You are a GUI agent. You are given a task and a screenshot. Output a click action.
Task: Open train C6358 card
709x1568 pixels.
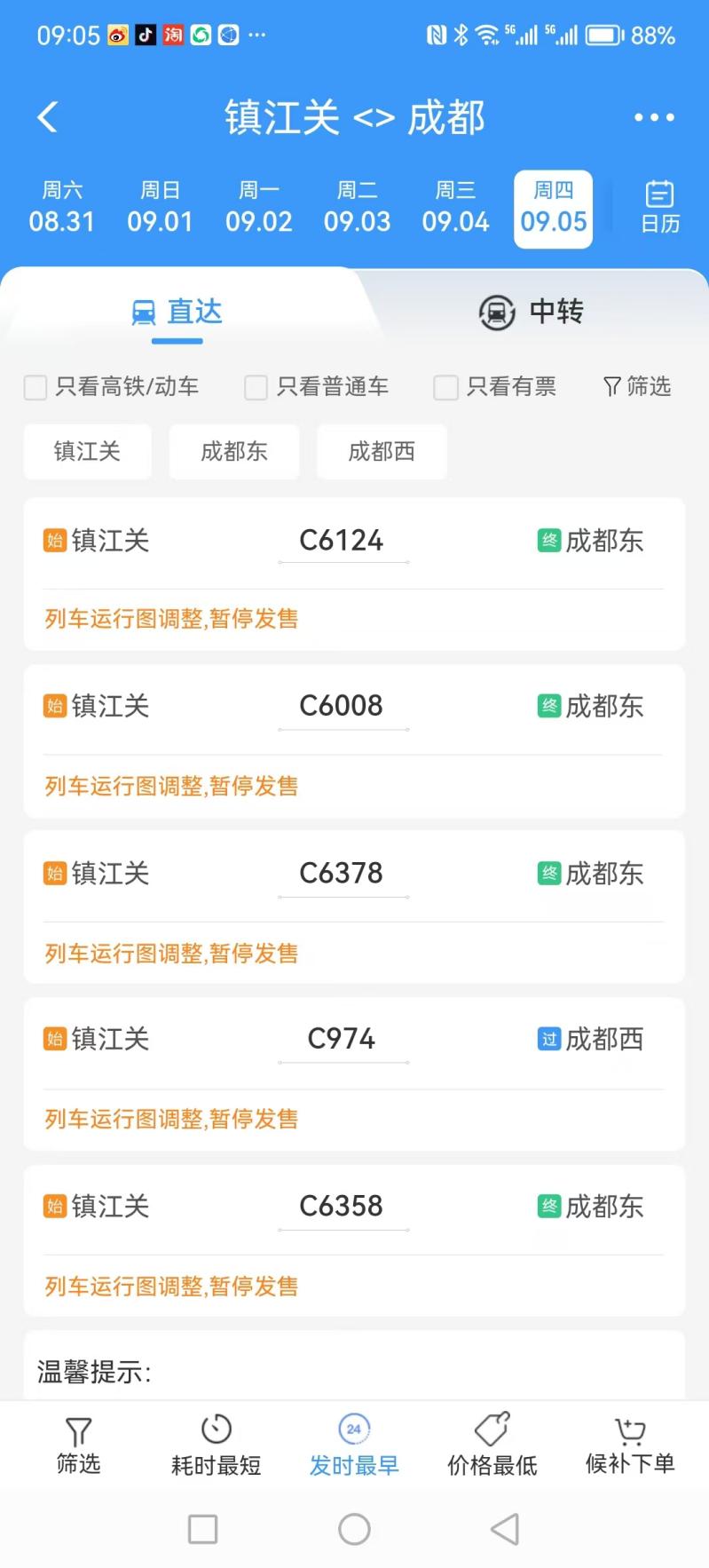point(354,1241)
